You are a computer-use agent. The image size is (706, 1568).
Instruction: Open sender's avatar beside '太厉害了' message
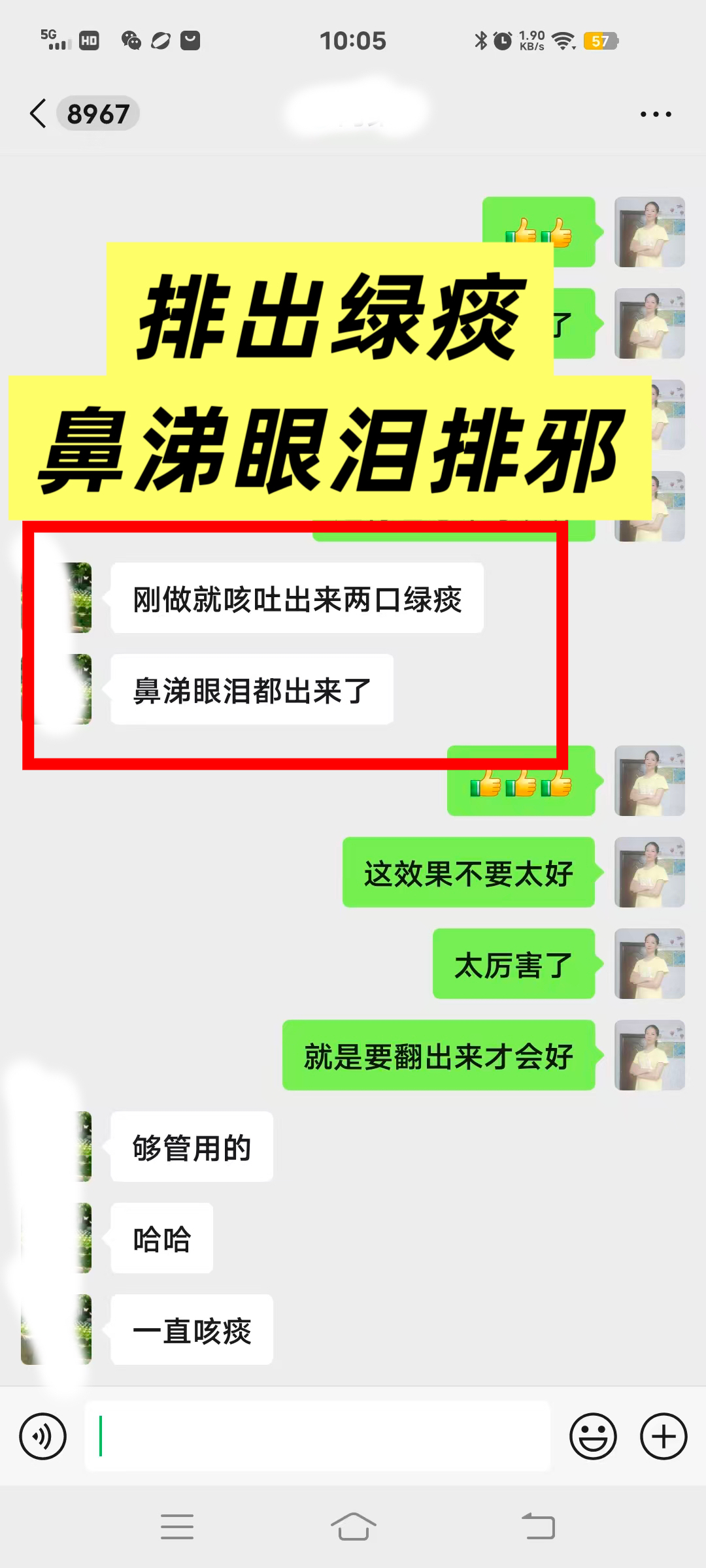(x=649, y=964)
